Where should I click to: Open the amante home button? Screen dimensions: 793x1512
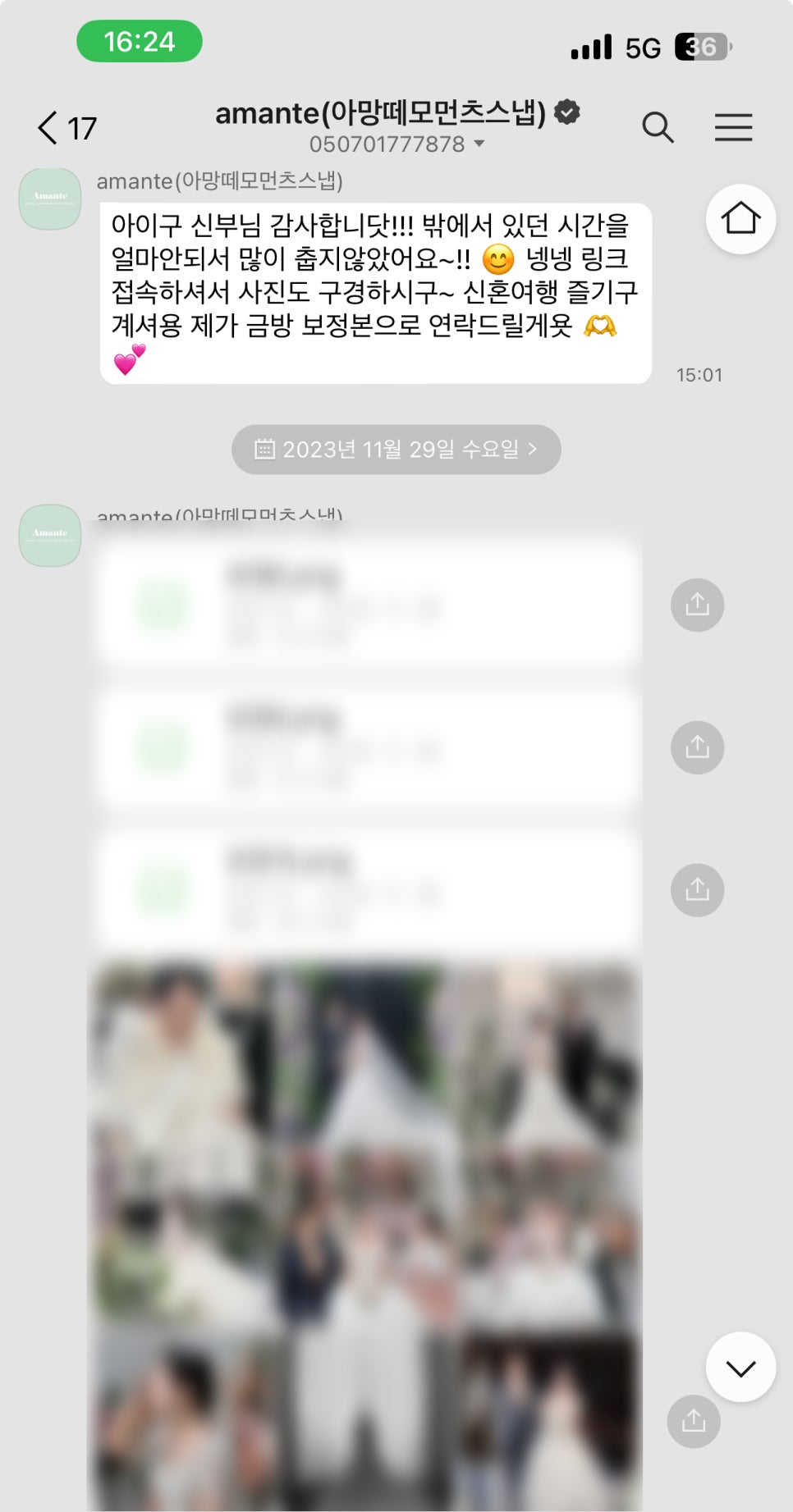tap(740, 219)
